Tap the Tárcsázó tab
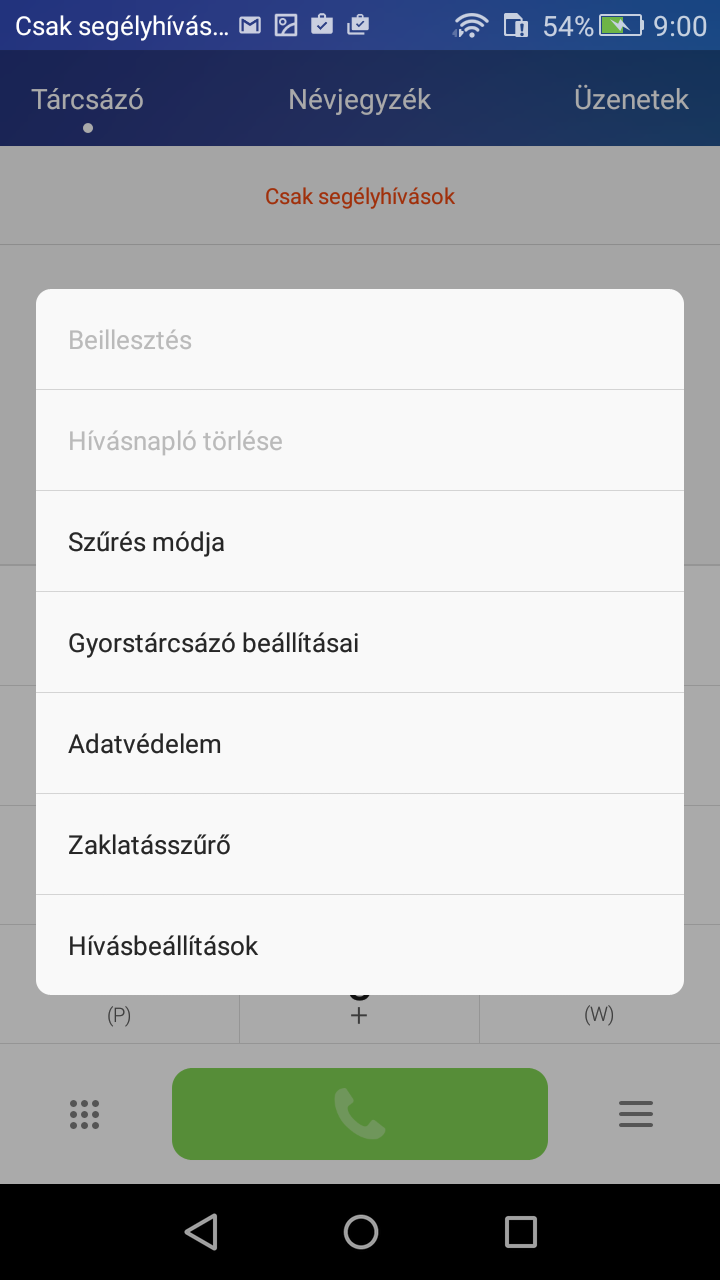Image resolution: width=720 pixels, height=1280 pixels. (x=88, y=100)
